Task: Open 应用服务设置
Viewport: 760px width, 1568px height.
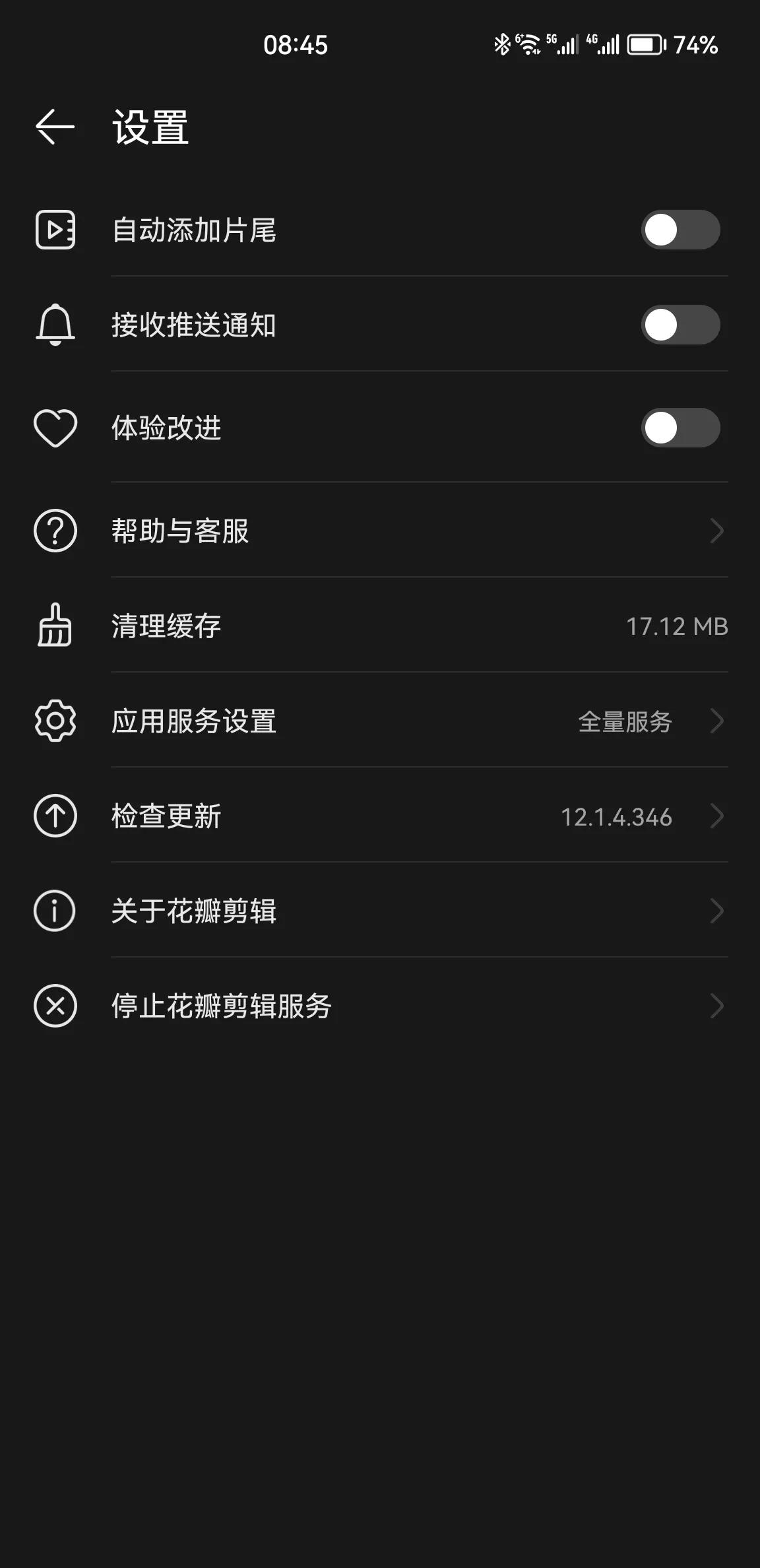Action: pyautogui.click(x=380, y=721)
